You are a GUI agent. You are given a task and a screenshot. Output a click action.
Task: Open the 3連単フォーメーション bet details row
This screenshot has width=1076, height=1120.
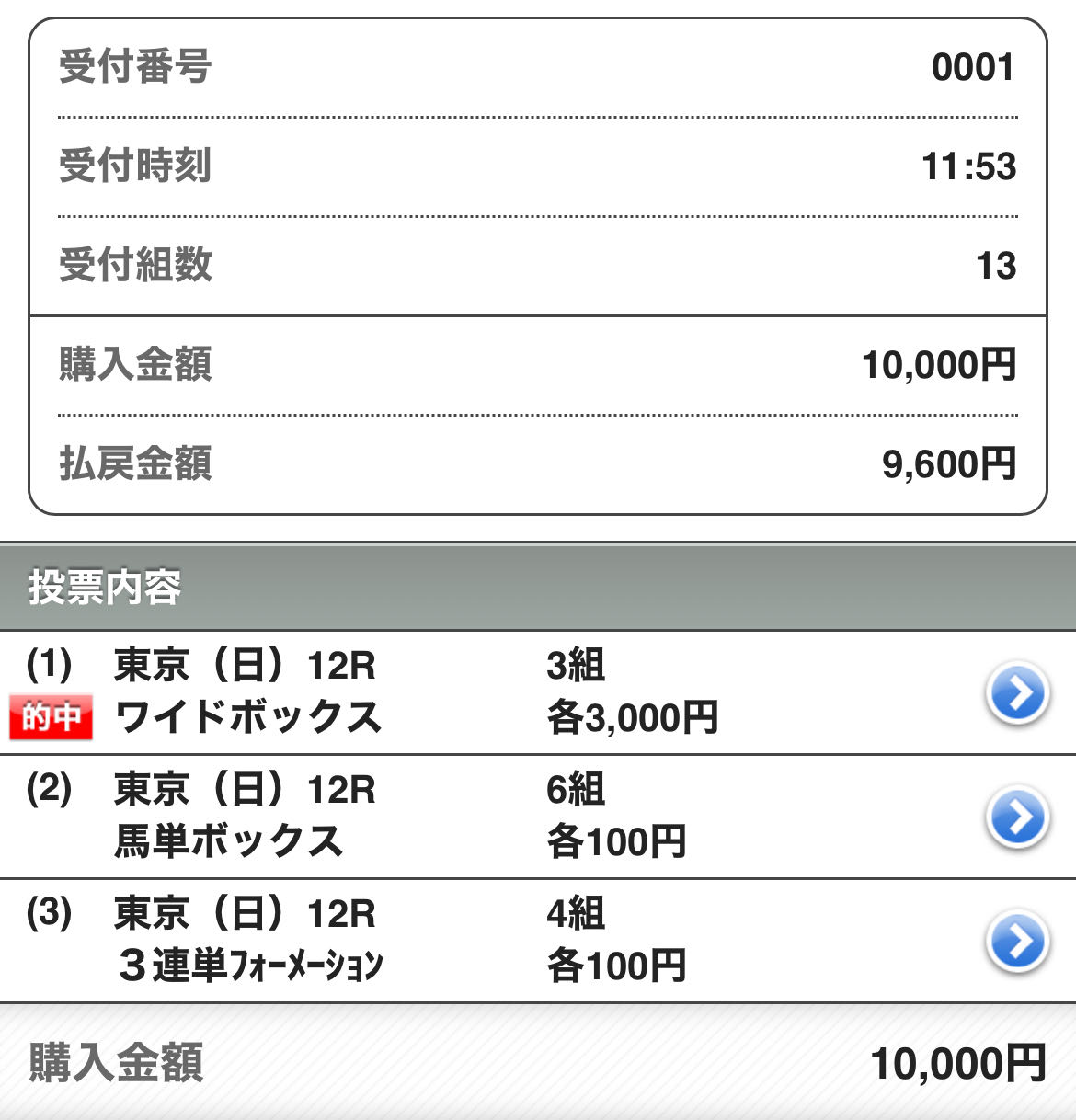(1016, 941)
